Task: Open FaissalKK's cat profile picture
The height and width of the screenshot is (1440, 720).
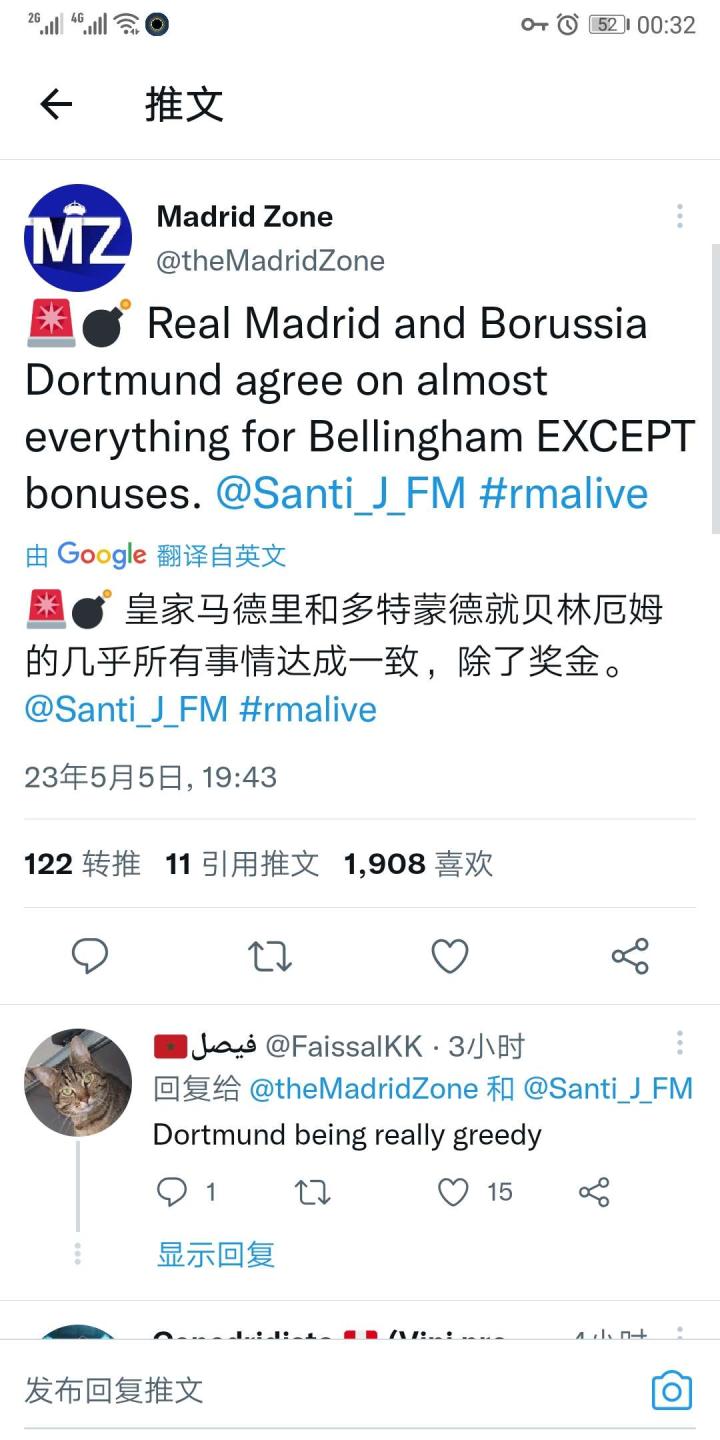Action: pos(78,1082)
